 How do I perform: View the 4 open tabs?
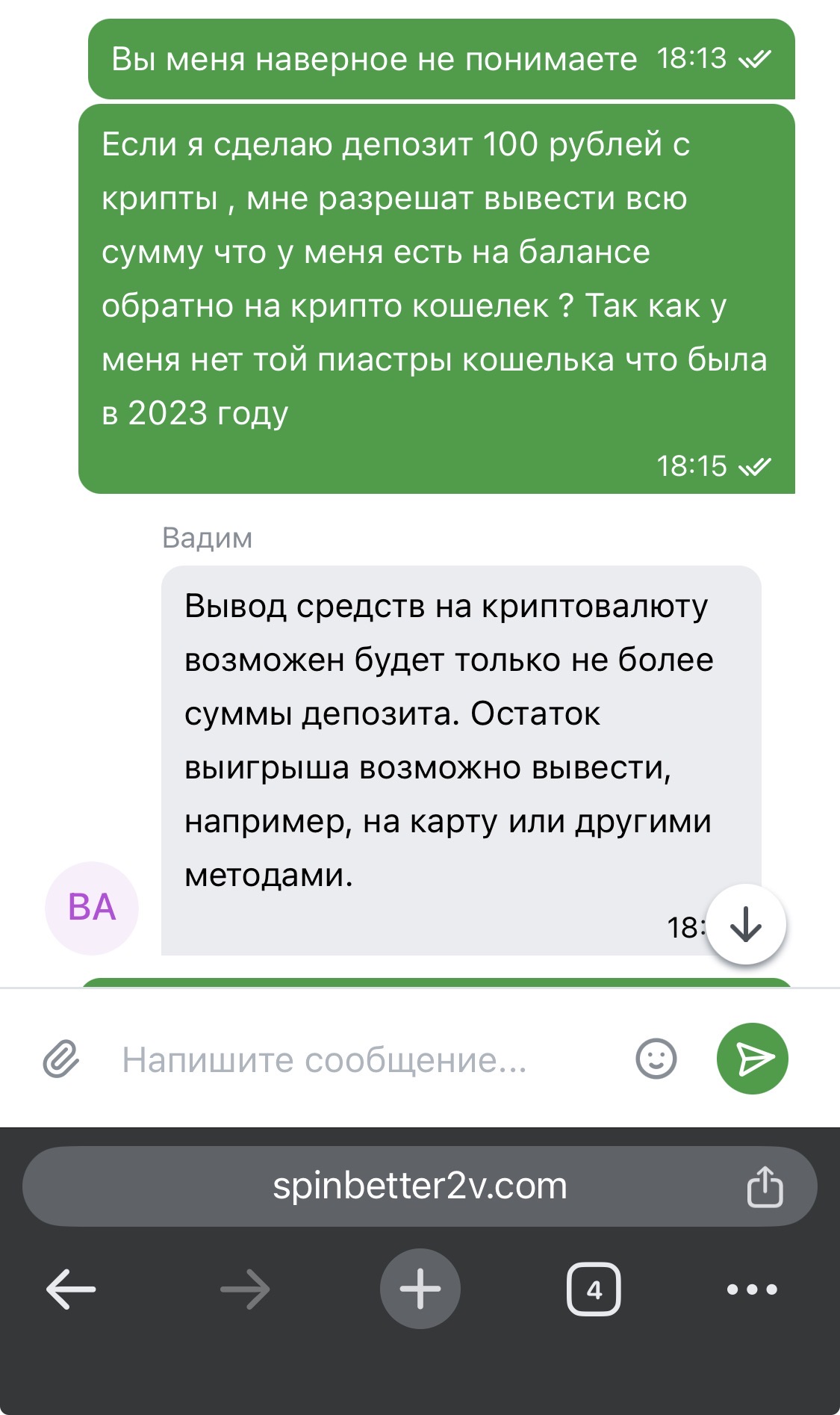click(594, 1289)
